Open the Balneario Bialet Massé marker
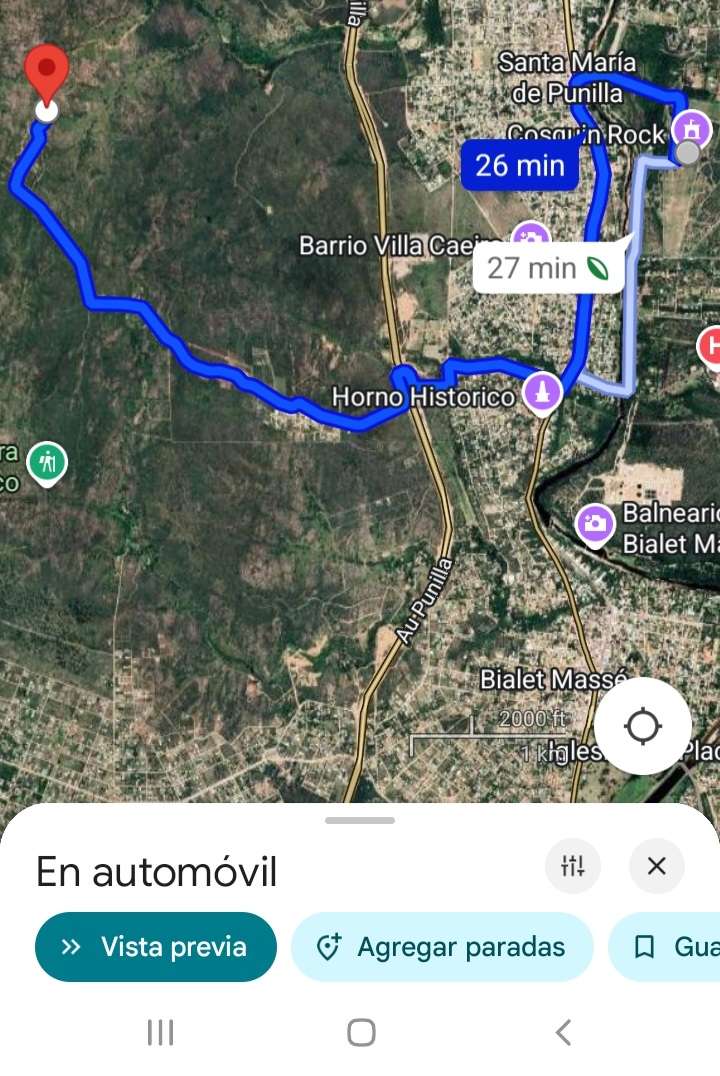This screenshot has height=1076, width=720. [596, 523]
